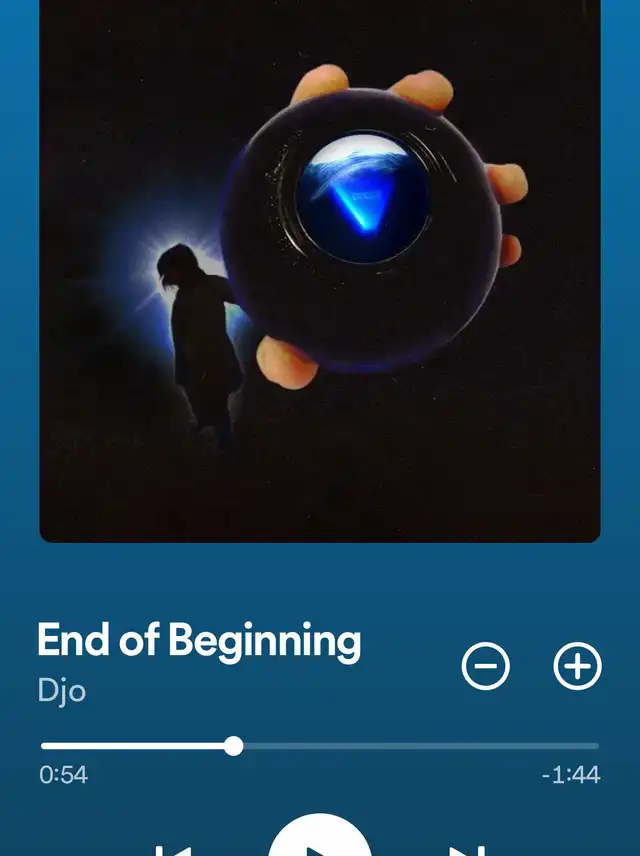Tap the minus circle icon beside the song title

point(486,666)
